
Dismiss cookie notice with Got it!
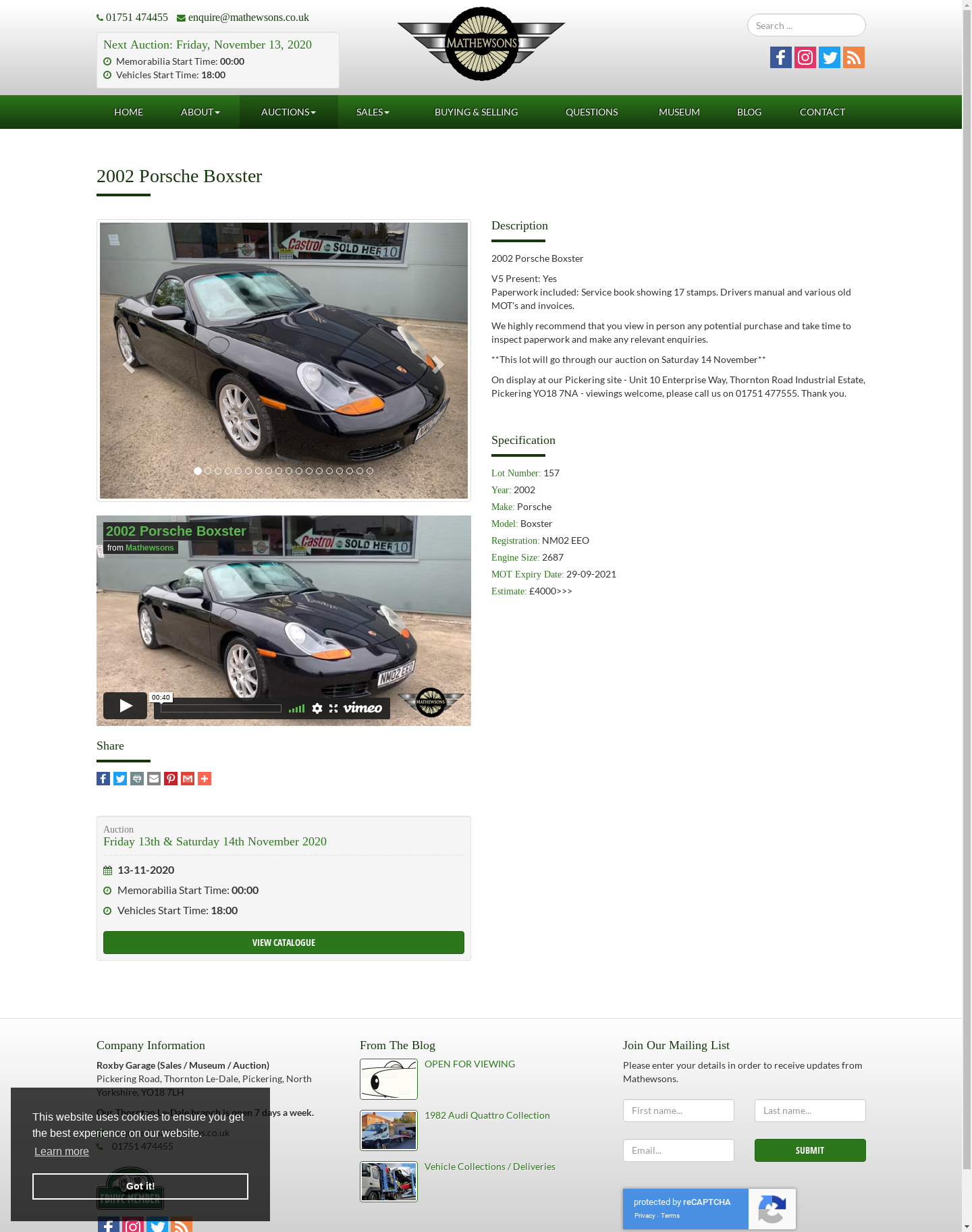click(x=140, y=1186)
